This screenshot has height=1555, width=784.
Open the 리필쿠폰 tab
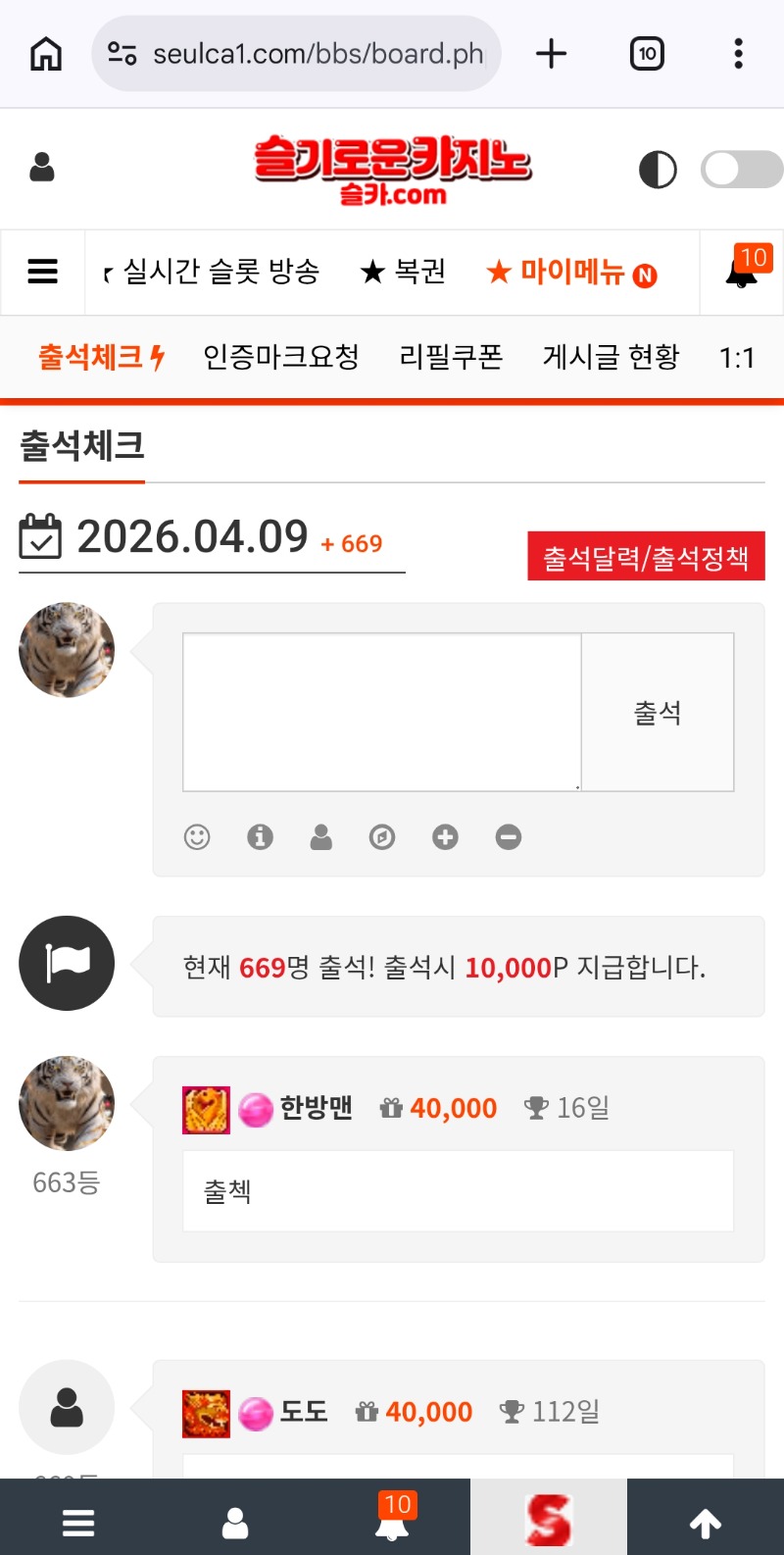tap(451, 357)
